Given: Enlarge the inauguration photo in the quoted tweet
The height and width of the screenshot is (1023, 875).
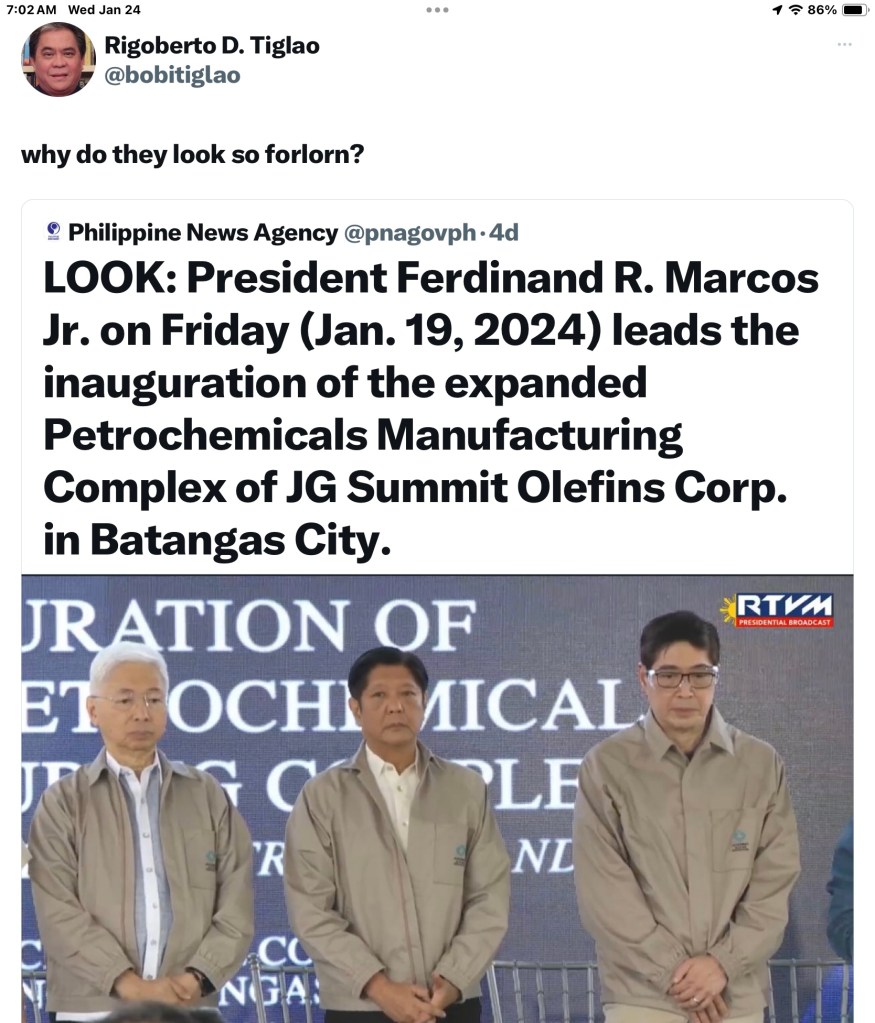Looking at the screenshot, I should 437,798.
